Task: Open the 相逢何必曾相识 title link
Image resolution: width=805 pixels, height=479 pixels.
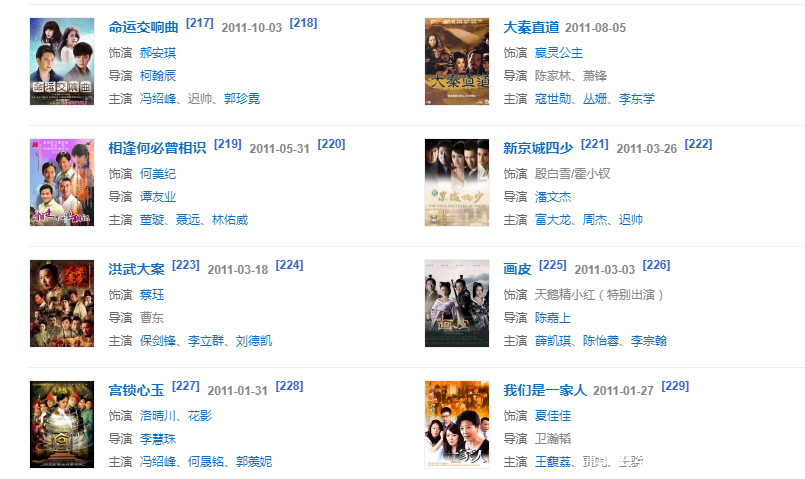Action: pyautogui.click(x=157, y=148)
